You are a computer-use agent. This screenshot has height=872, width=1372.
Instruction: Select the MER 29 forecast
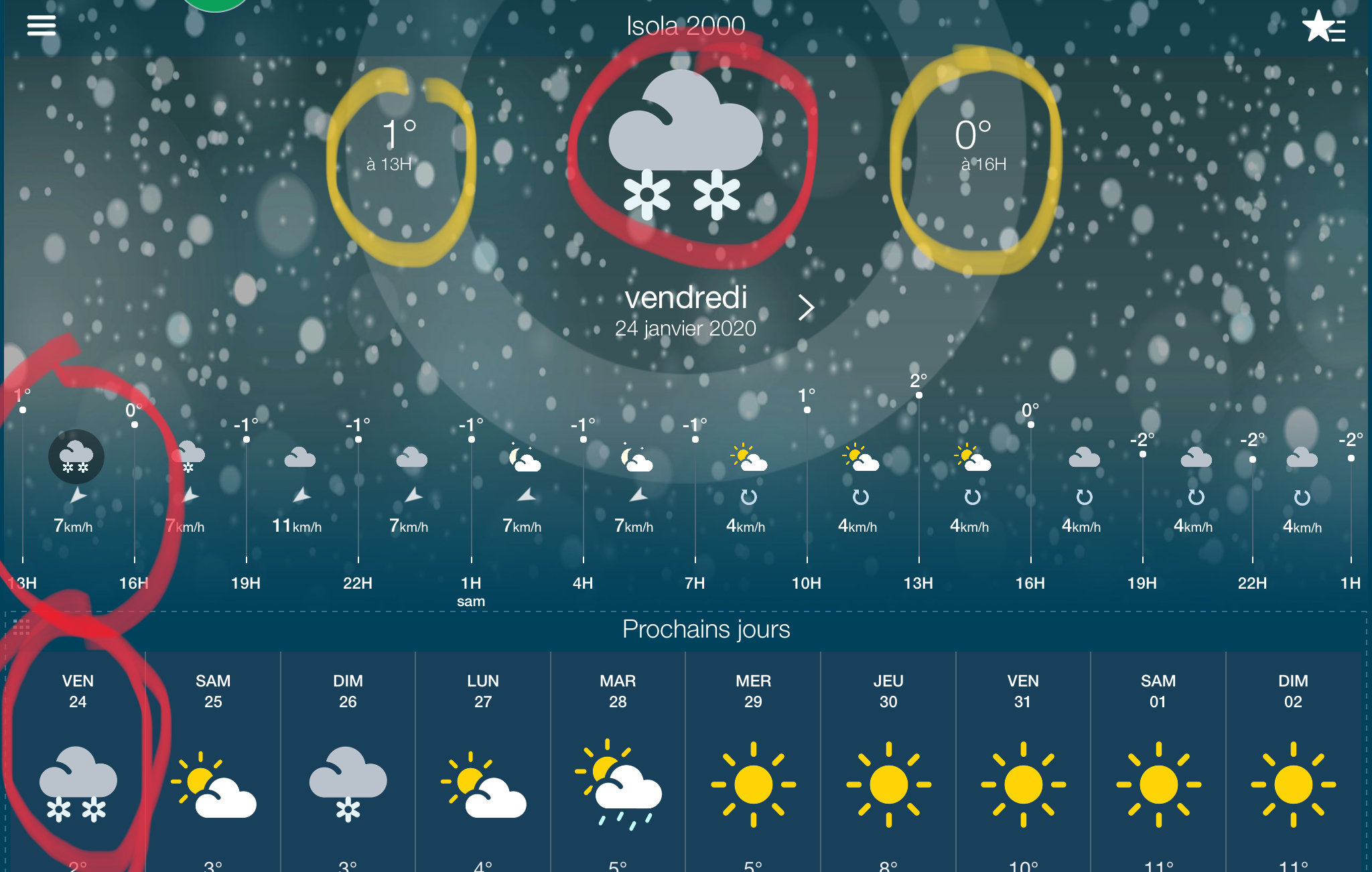click(x=753, y=764)
